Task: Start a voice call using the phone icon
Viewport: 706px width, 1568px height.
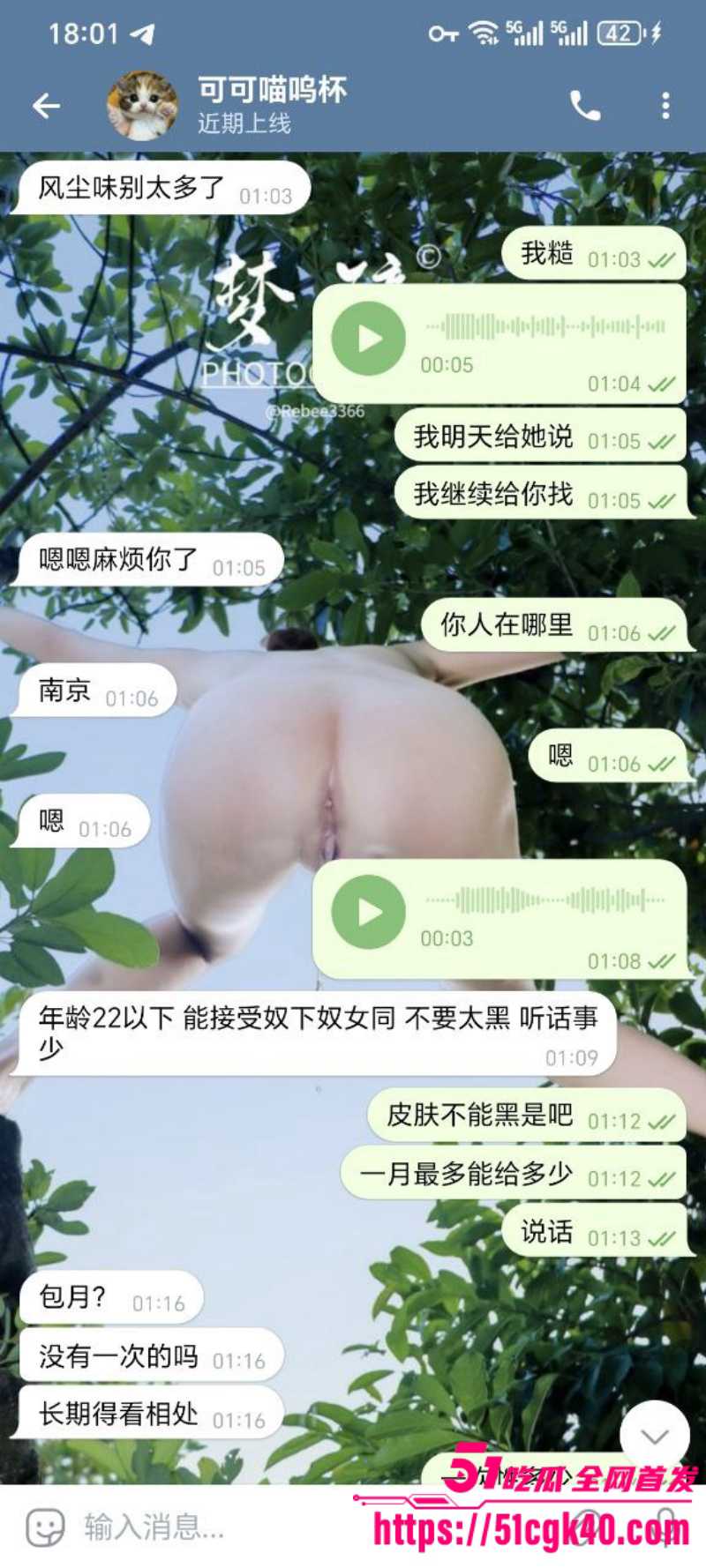Action: click(586, 105)
